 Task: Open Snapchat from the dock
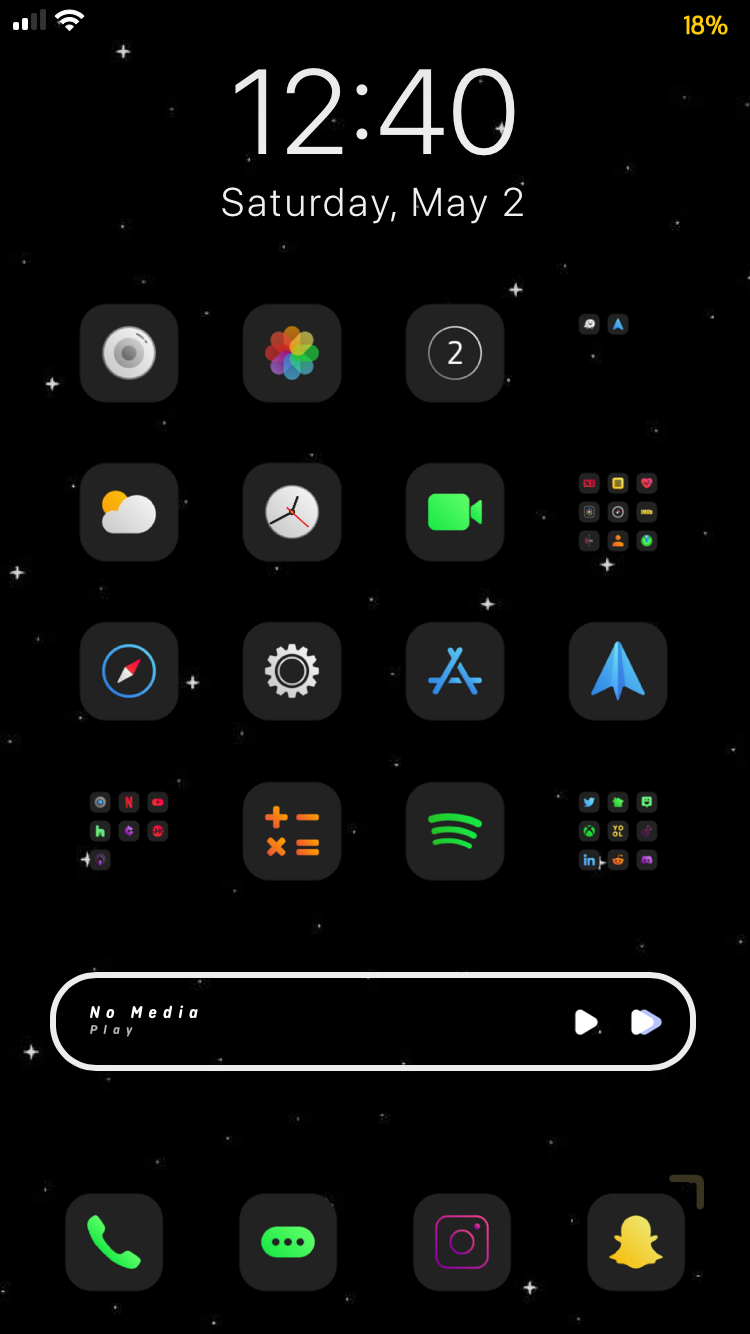click(x=636, y=1242)
